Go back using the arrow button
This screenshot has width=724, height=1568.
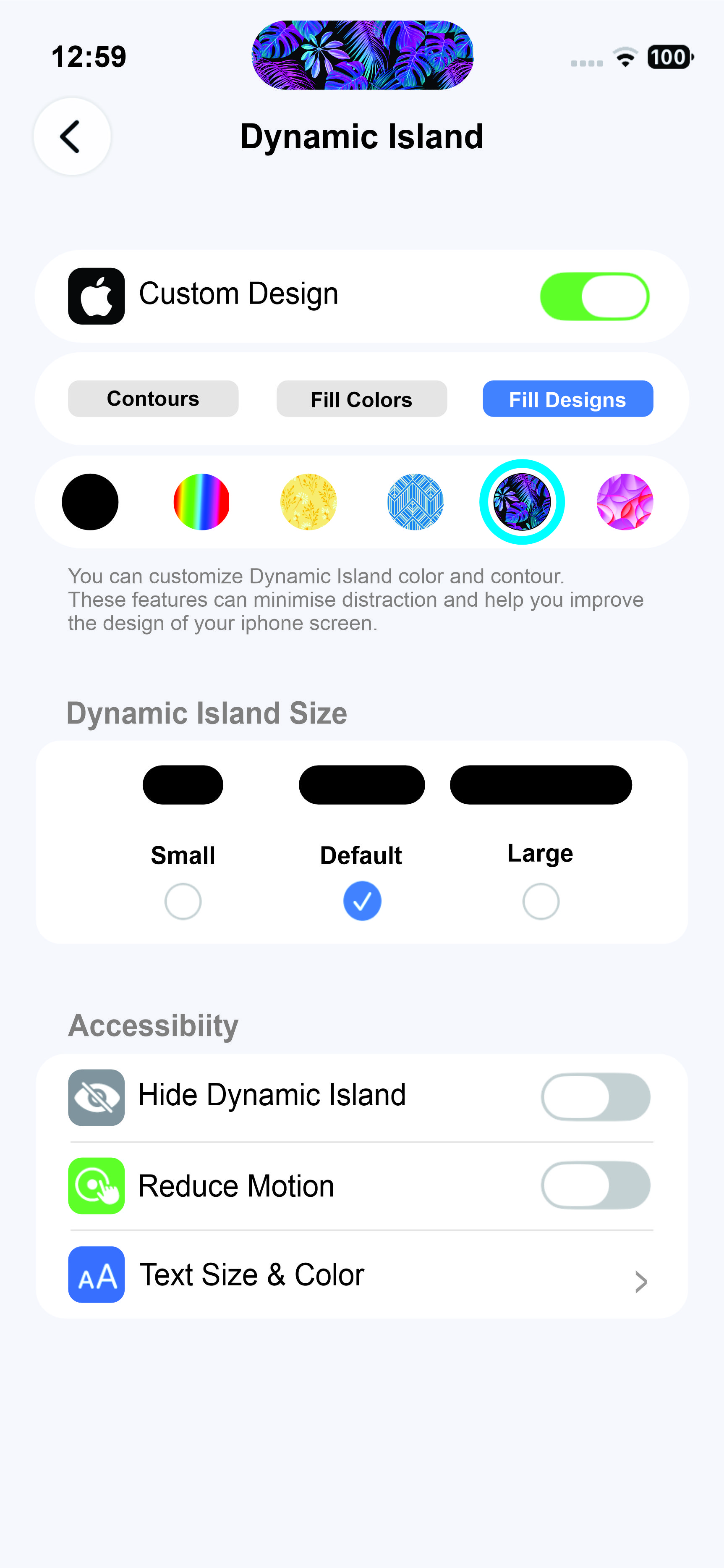pyautogui.click(x=72, y=136)
